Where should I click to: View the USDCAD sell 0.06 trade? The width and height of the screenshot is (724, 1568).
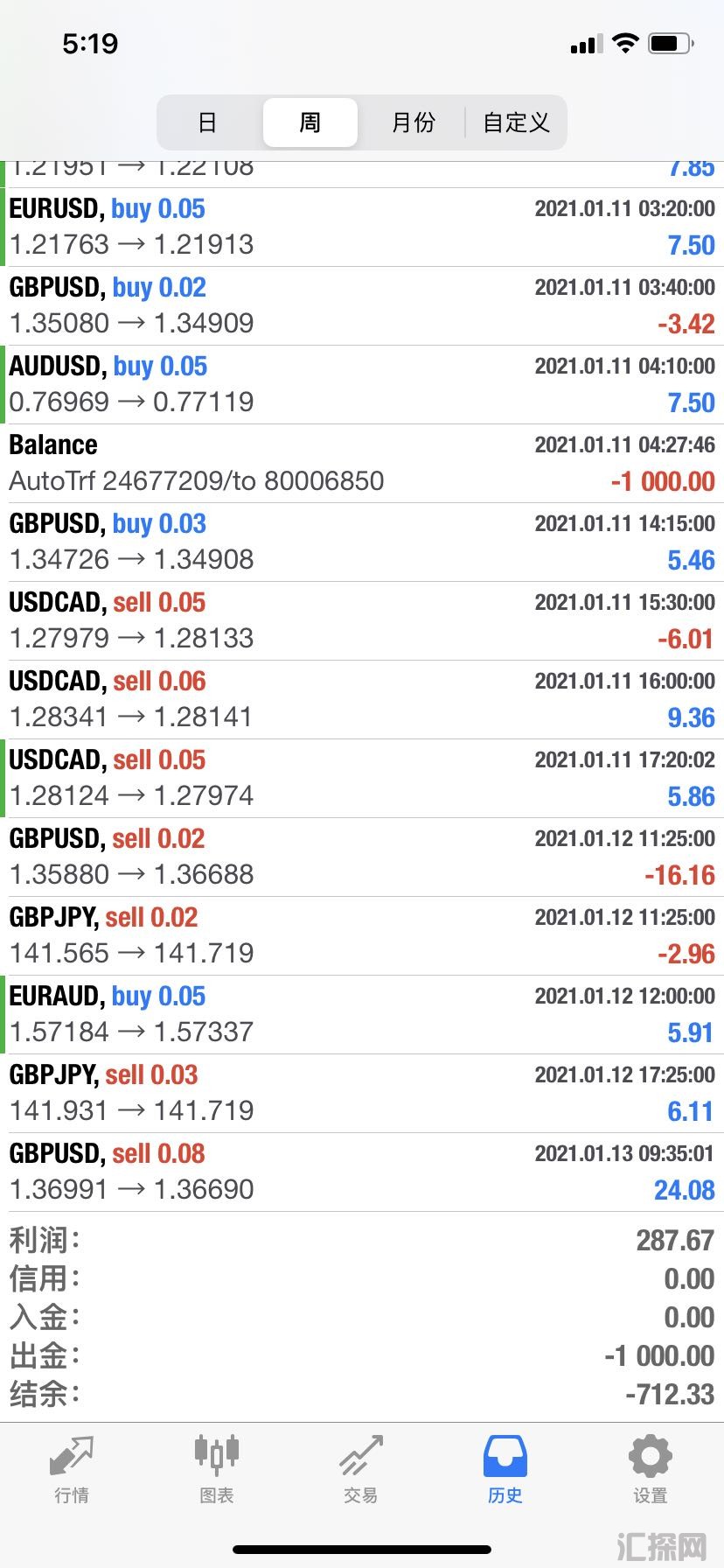(362, 699)
